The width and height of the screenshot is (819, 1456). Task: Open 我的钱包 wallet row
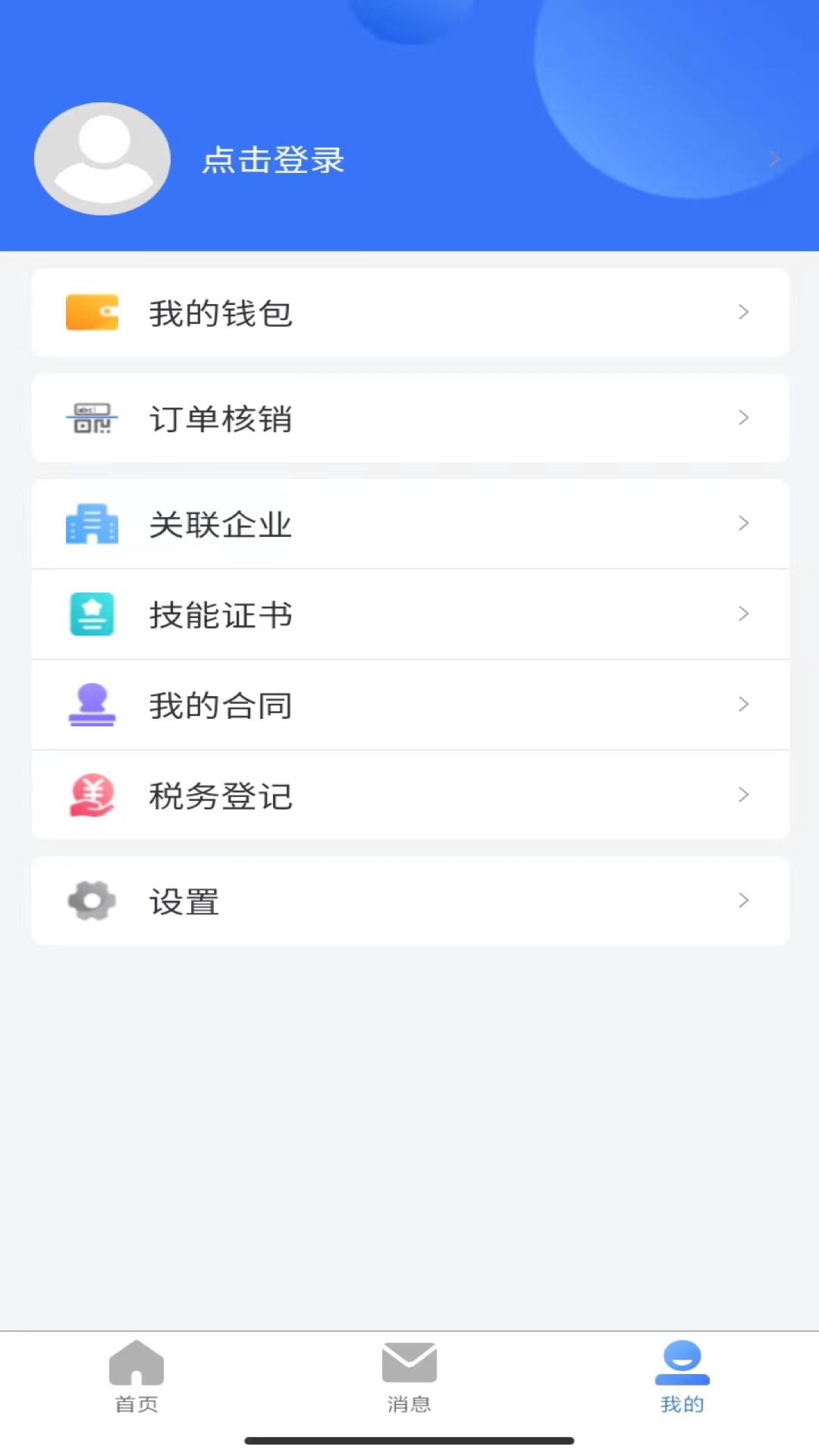(410, 312)
